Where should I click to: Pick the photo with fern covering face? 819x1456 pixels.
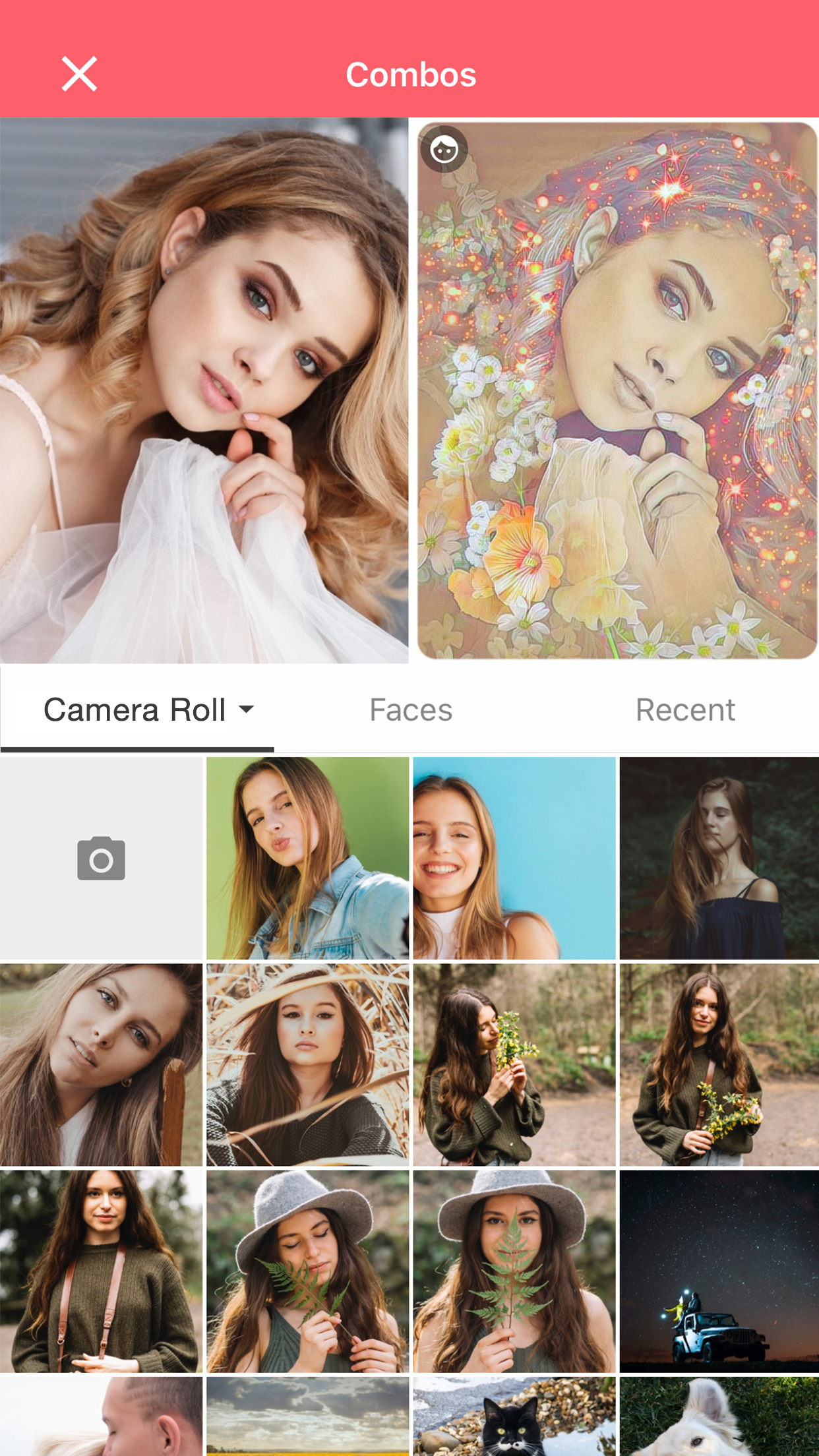[x=514, y=1271]
